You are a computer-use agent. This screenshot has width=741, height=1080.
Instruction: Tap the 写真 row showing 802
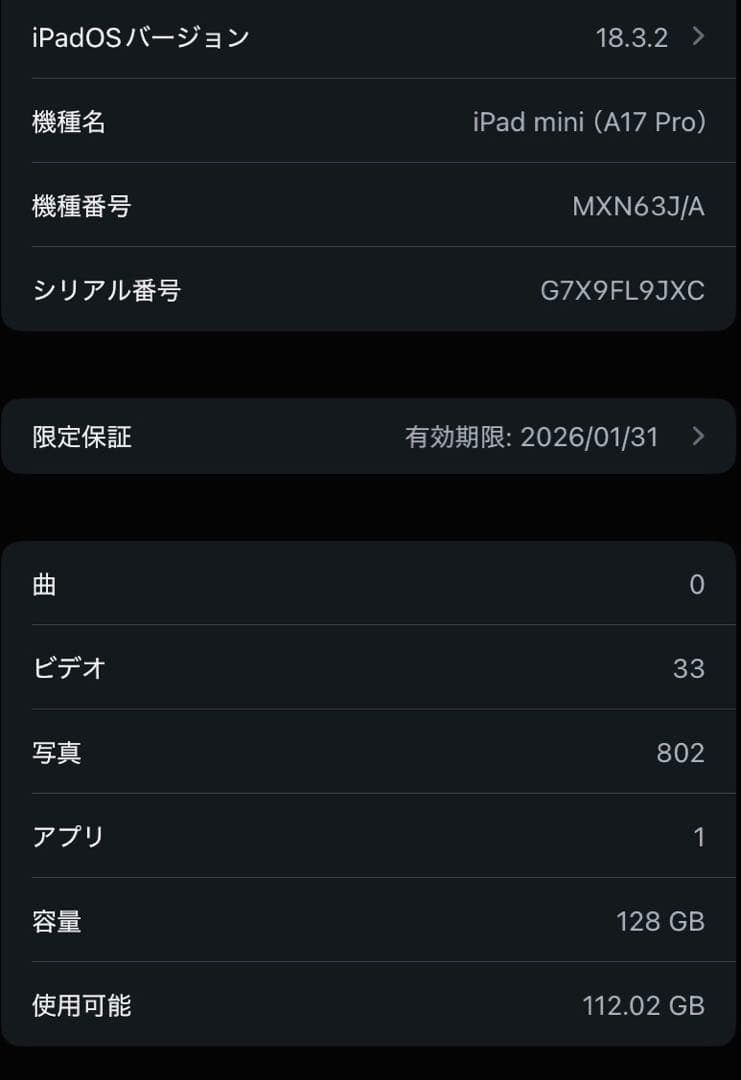[x=370, y=753]
